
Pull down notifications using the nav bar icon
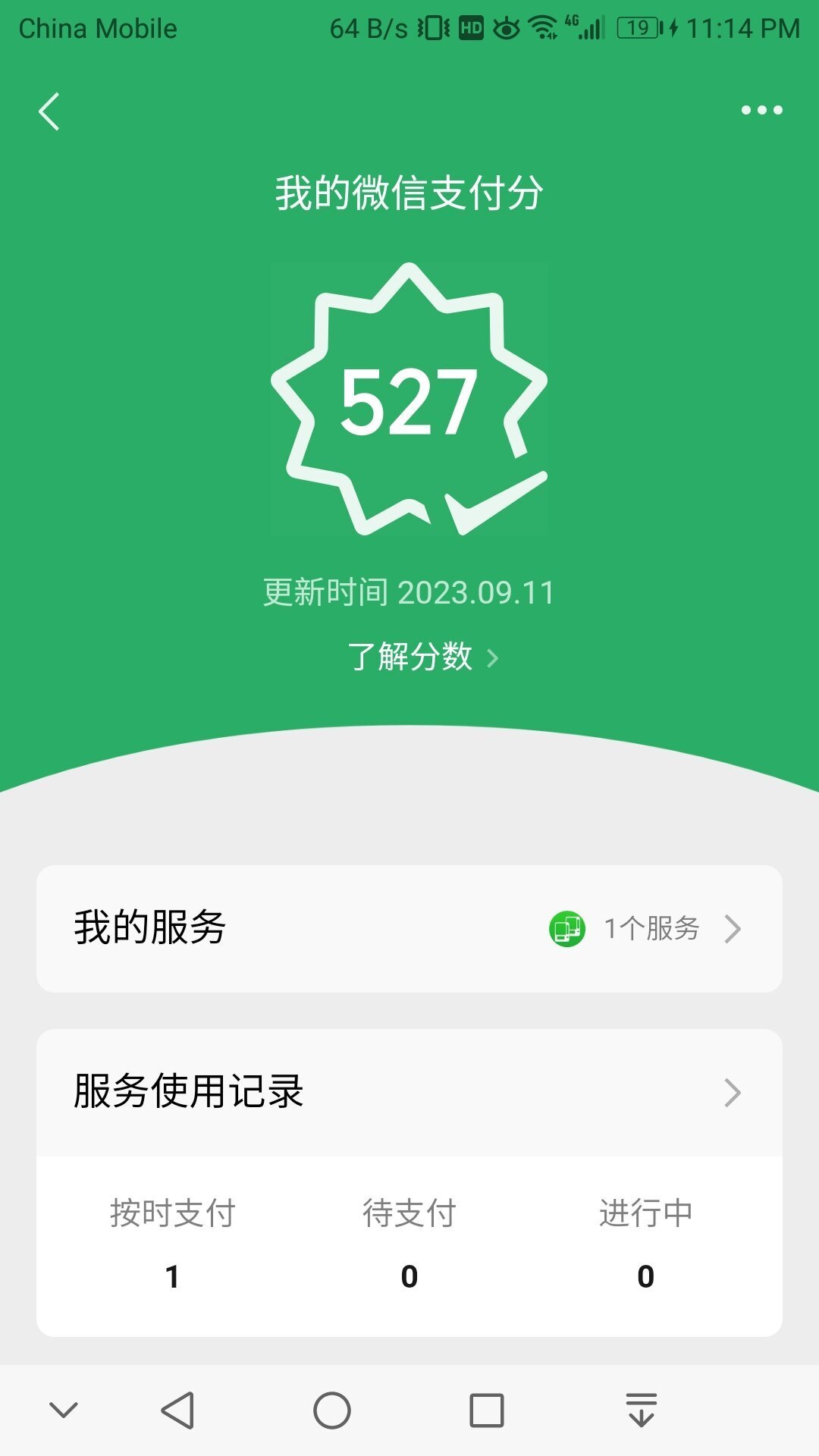pyautogui.click(x=642, y=1410)
